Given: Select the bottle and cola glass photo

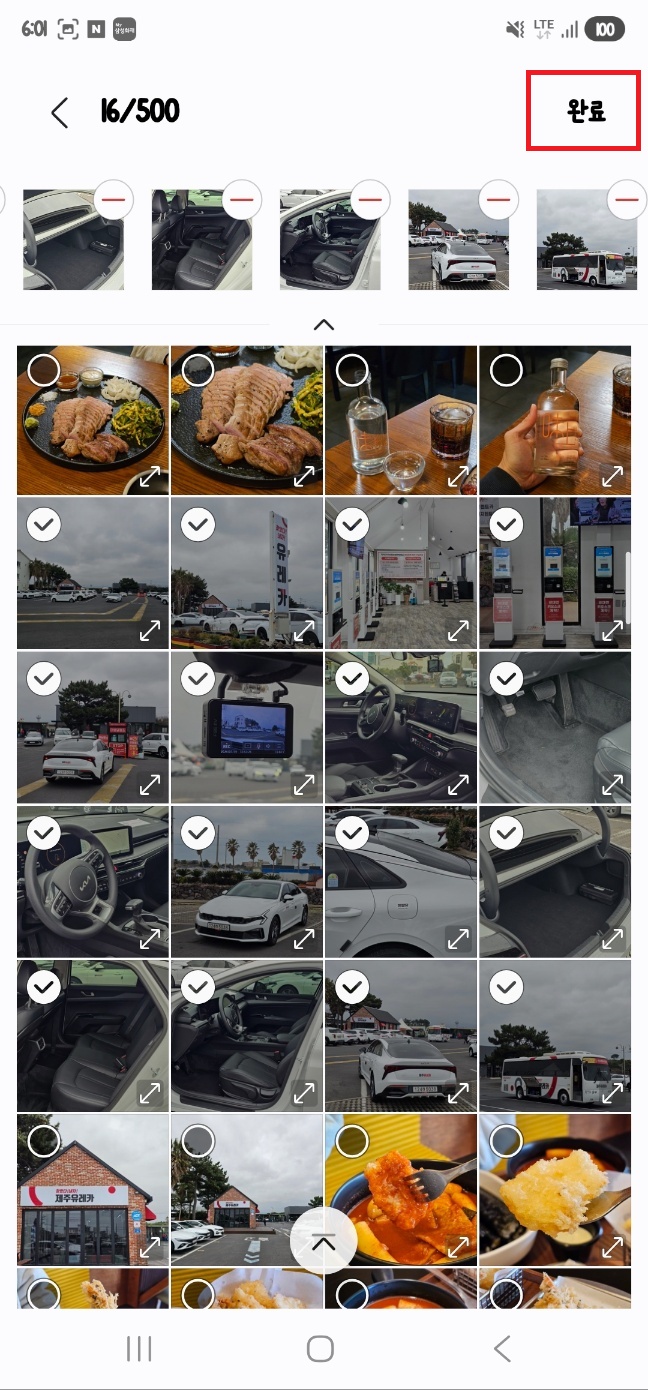Looking at the screenshot, I should coord(352,370).
